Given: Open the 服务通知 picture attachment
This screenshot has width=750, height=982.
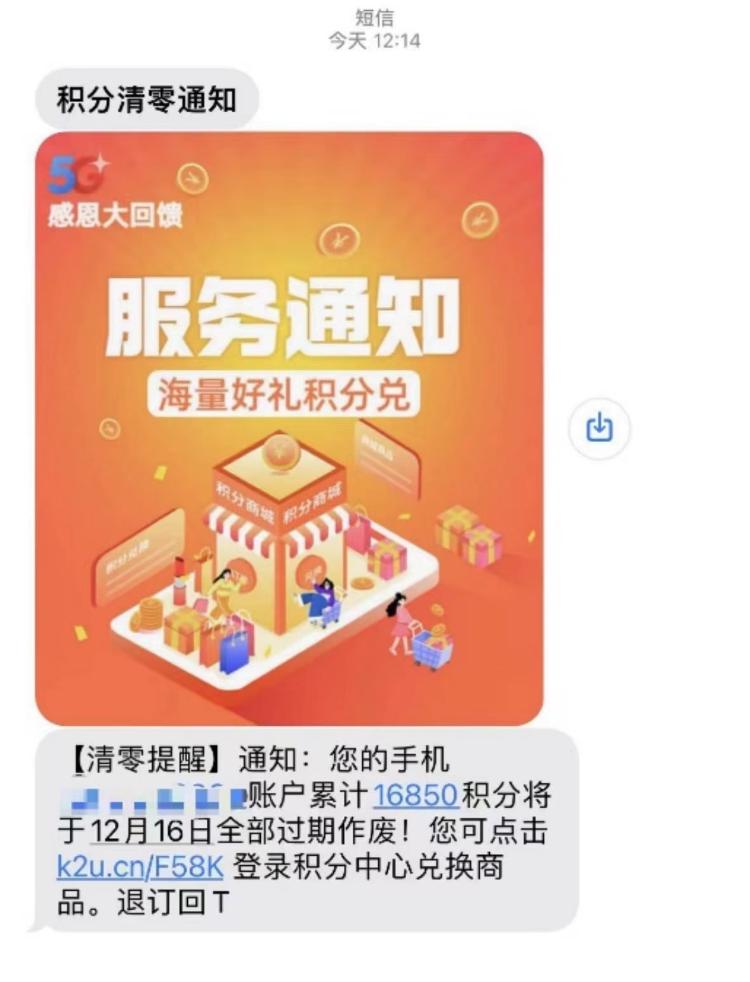Looking at the screenshot, I should (289, 428).
